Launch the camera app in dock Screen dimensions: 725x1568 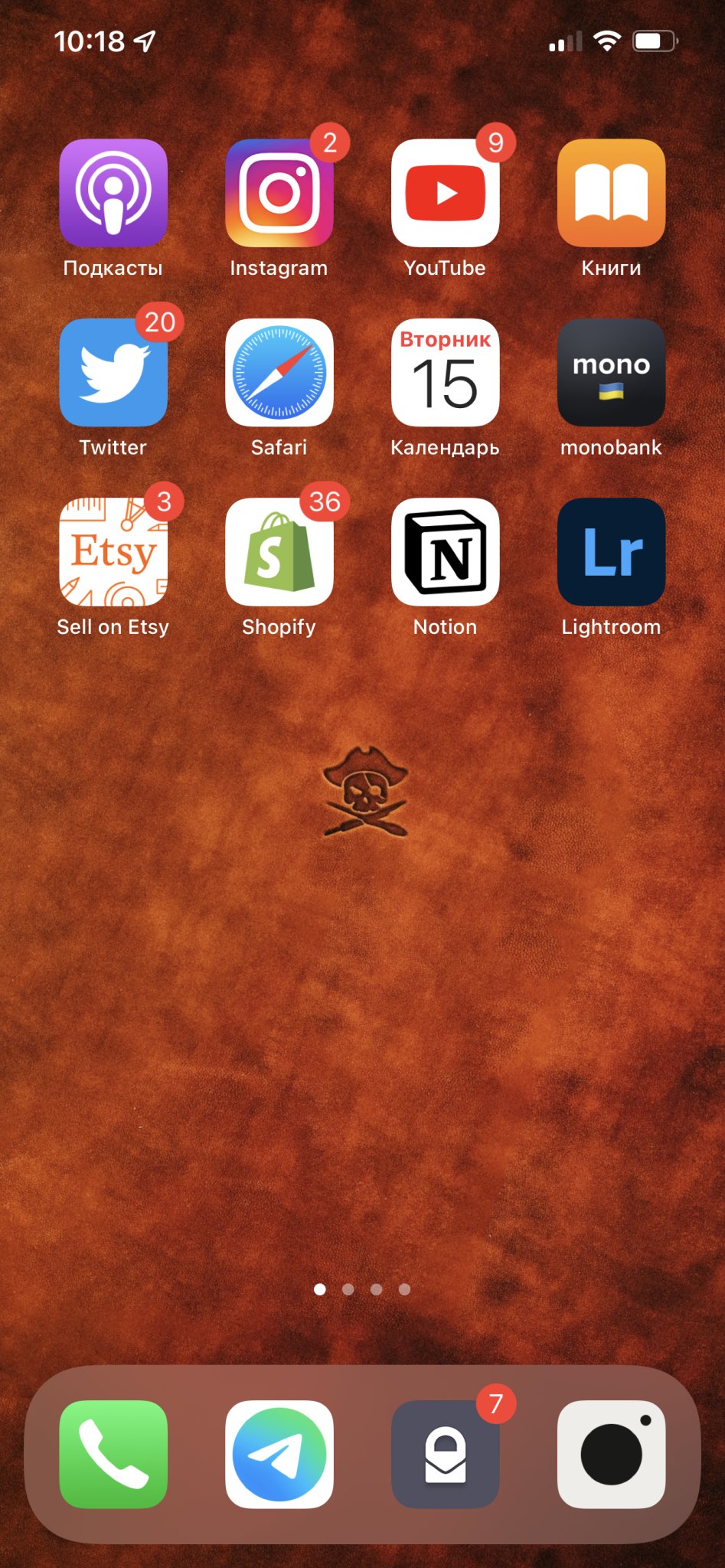click(x=611, y=1454)
